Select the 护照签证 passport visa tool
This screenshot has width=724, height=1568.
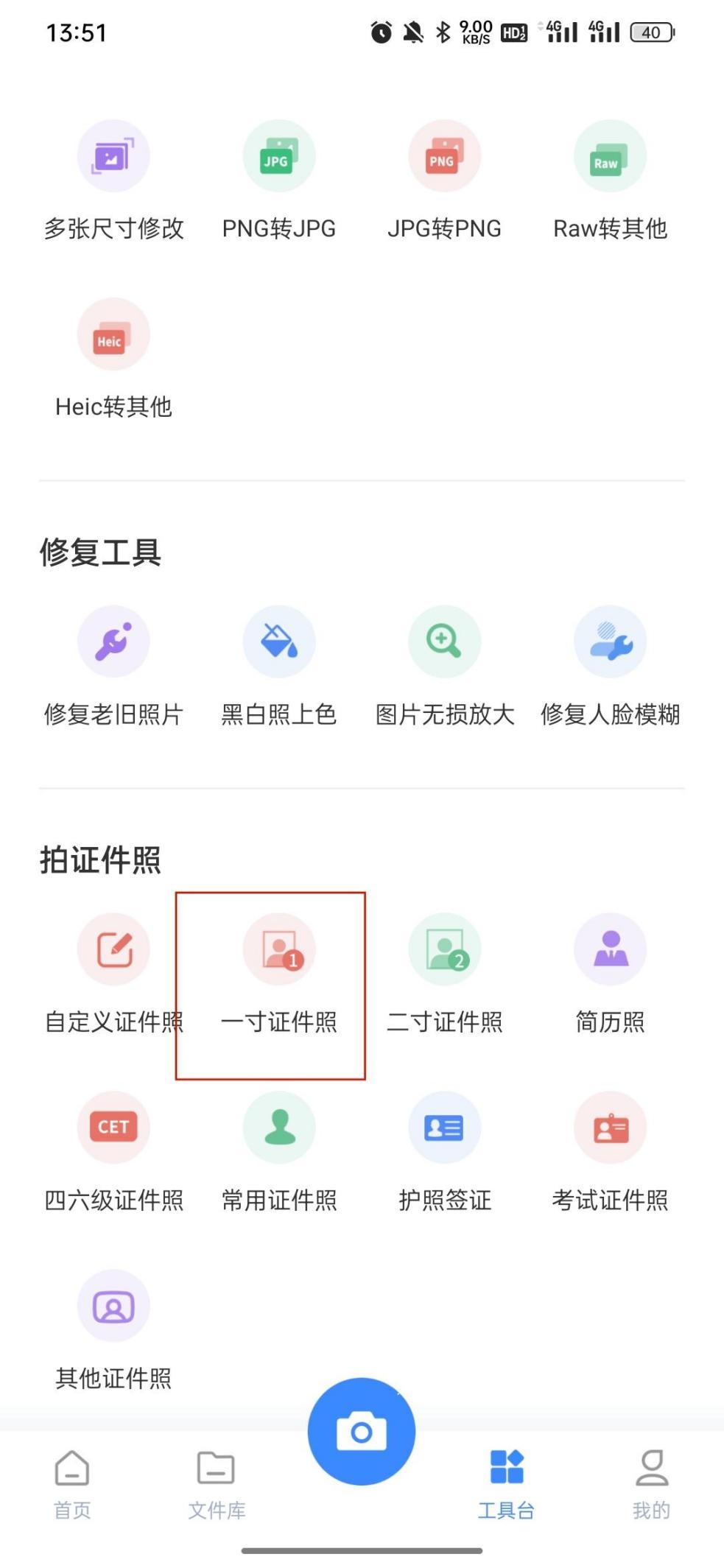coord(445,1149)
